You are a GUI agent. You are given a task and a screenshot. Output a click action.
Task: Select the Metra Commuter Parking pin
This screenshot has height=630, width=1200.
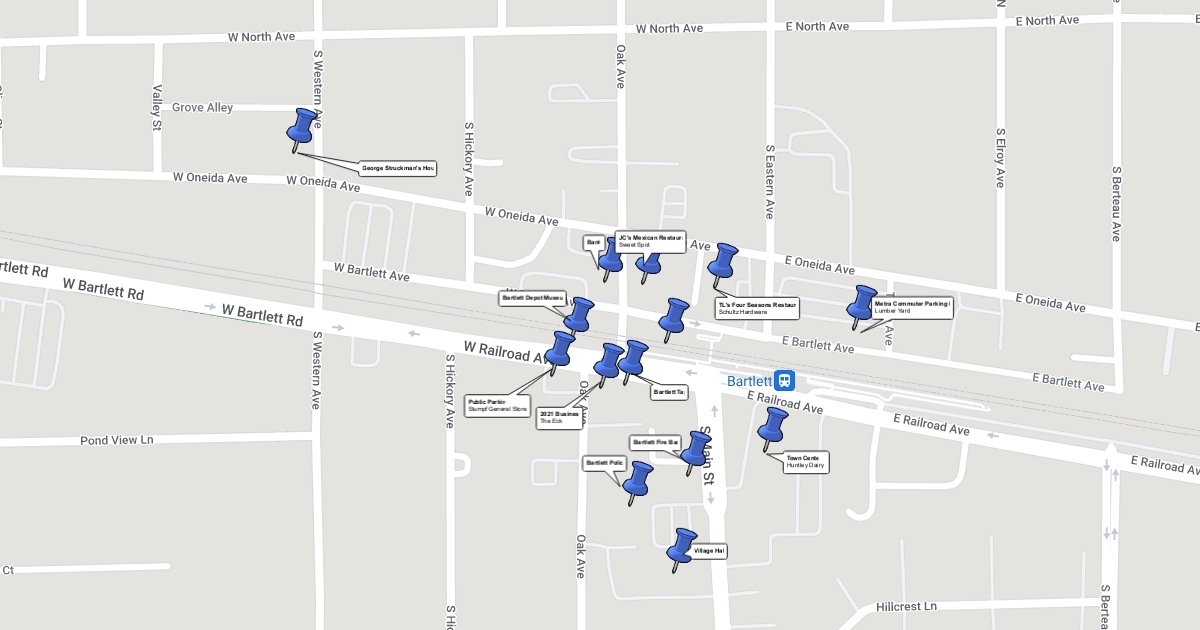[x=861, y=304]
